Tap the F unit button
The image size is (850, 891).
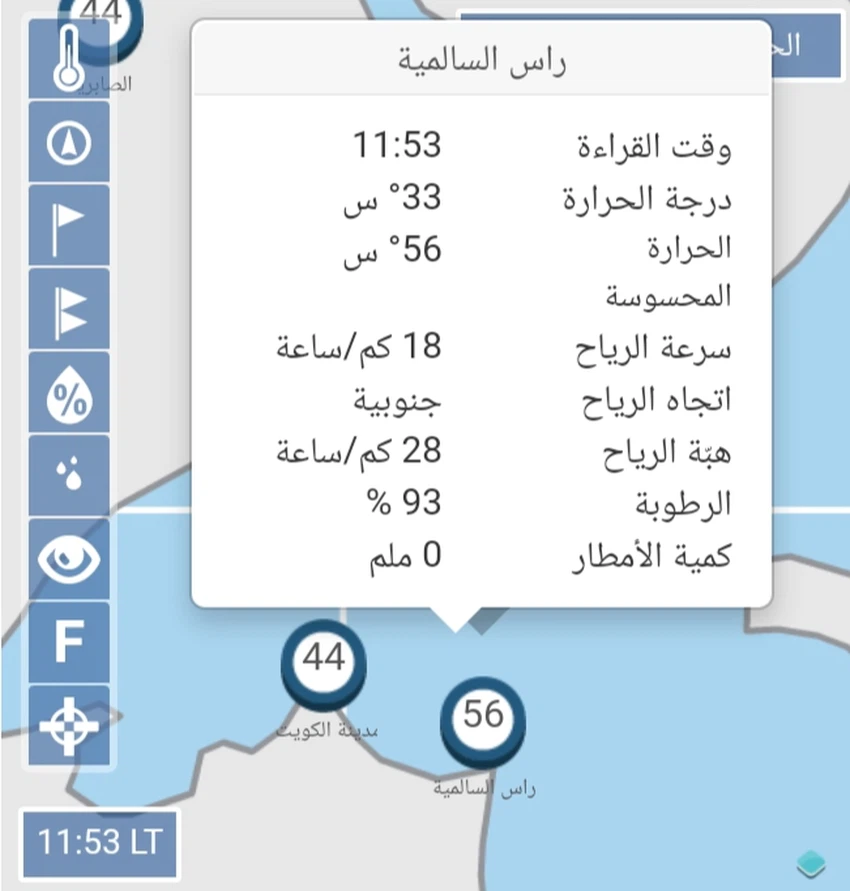point(68,643)
